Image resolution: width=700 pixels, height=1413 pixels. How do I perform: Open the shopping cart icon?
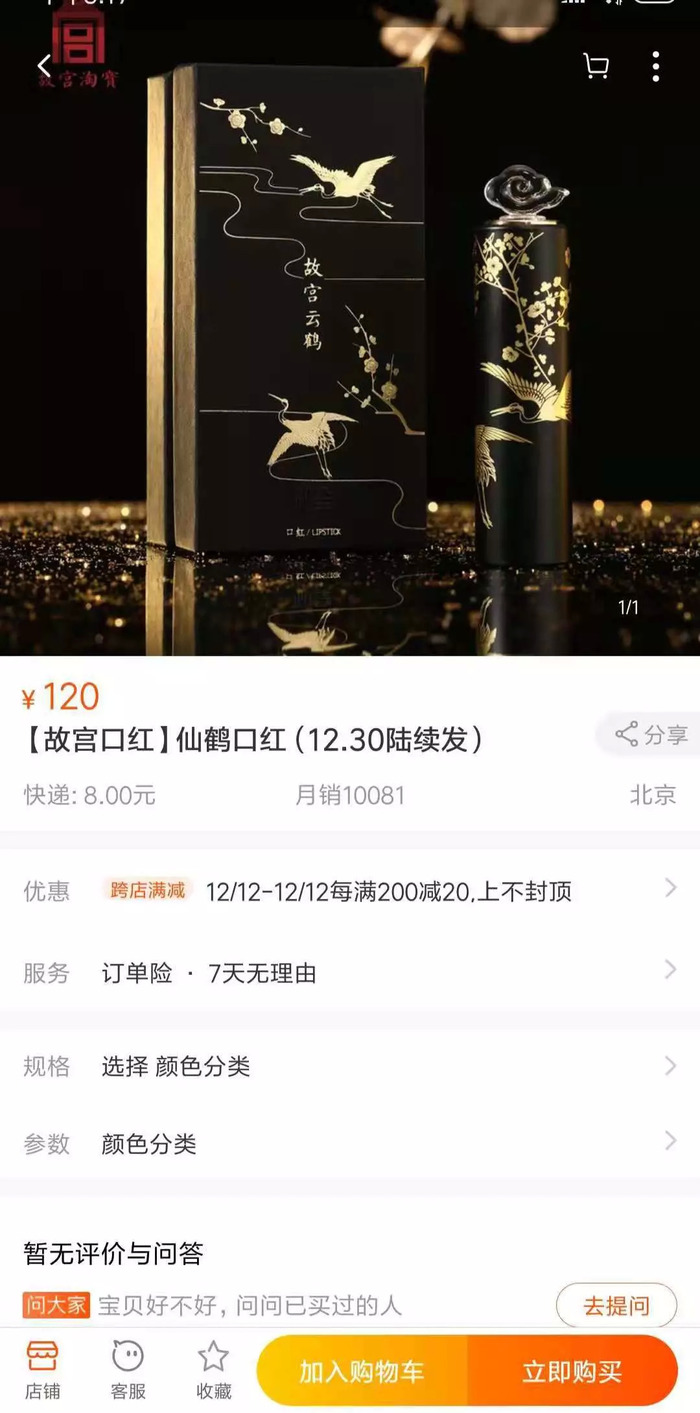(x=596, y=66)
